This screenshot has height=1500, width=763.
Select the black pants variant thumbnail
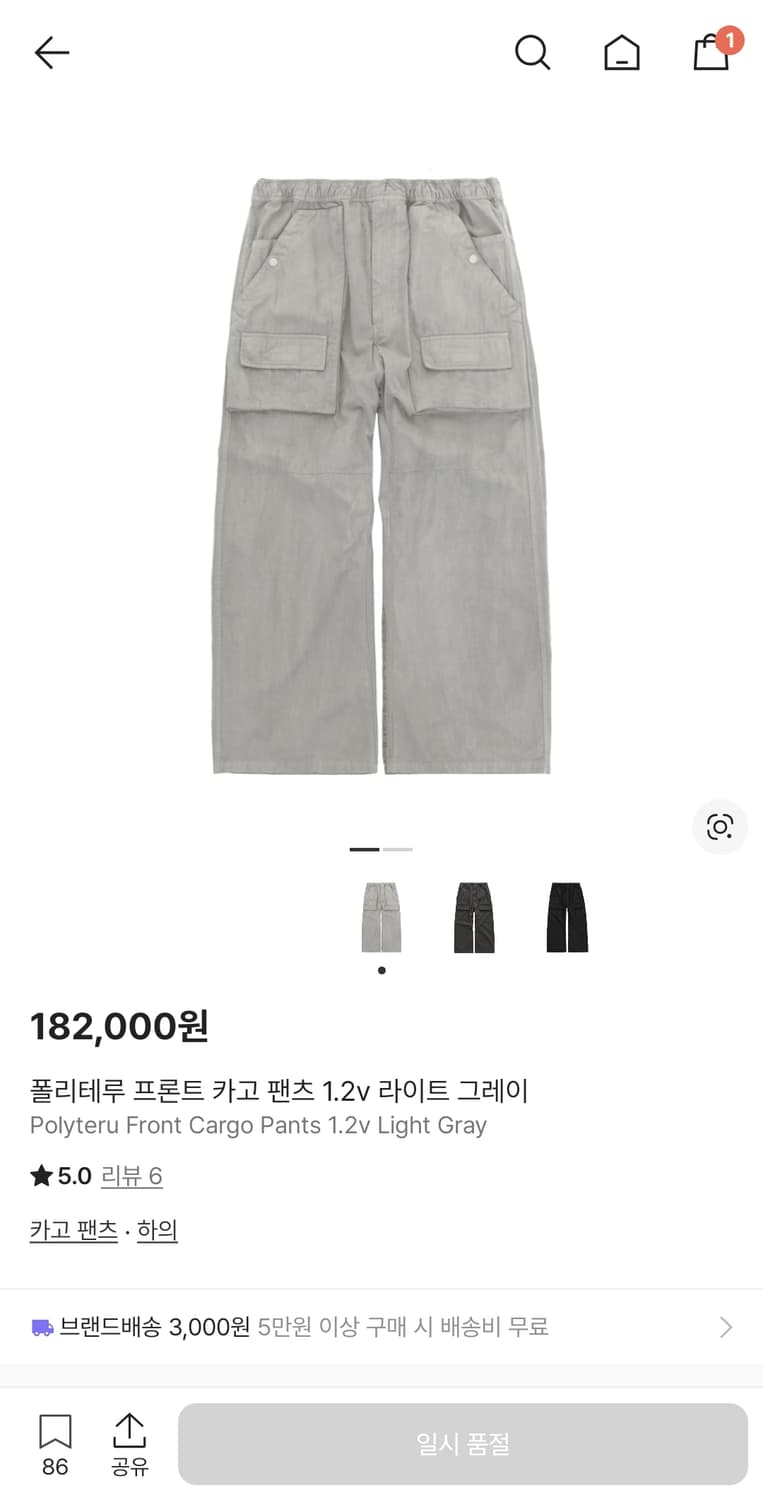coord(566,916)
